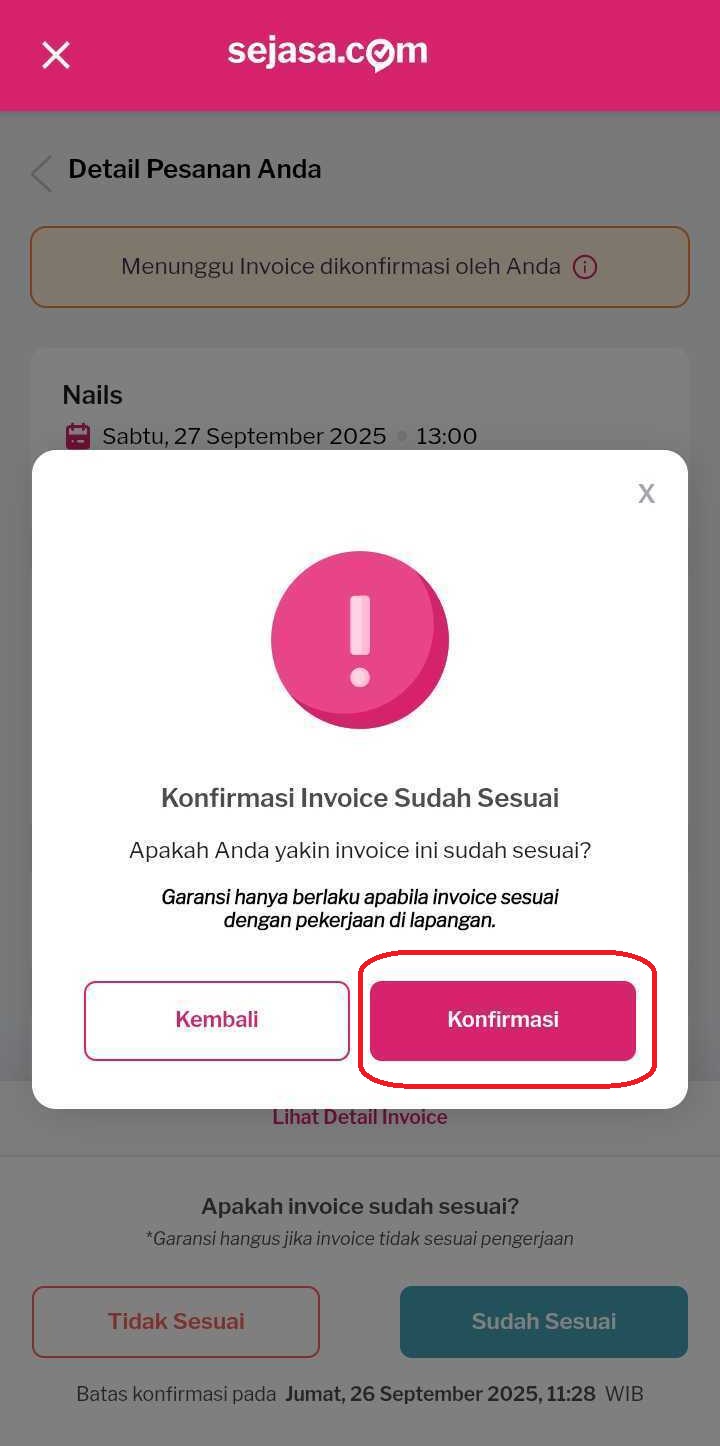
Task: Open Lihat Detail Invoice
Action: click(x=360, y=1117)
